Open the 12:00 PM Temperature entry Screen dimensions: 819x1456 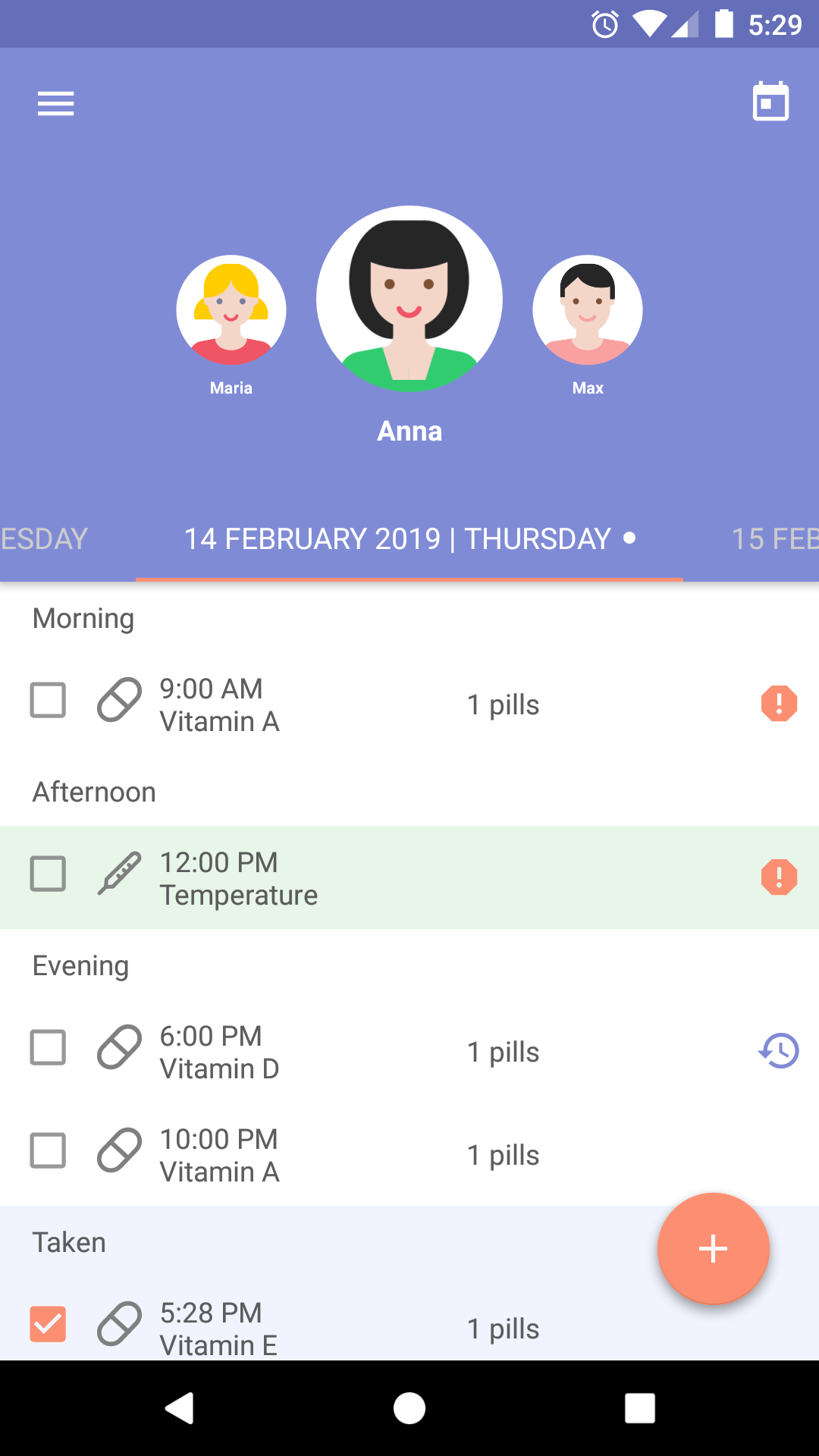coord(303,878)
